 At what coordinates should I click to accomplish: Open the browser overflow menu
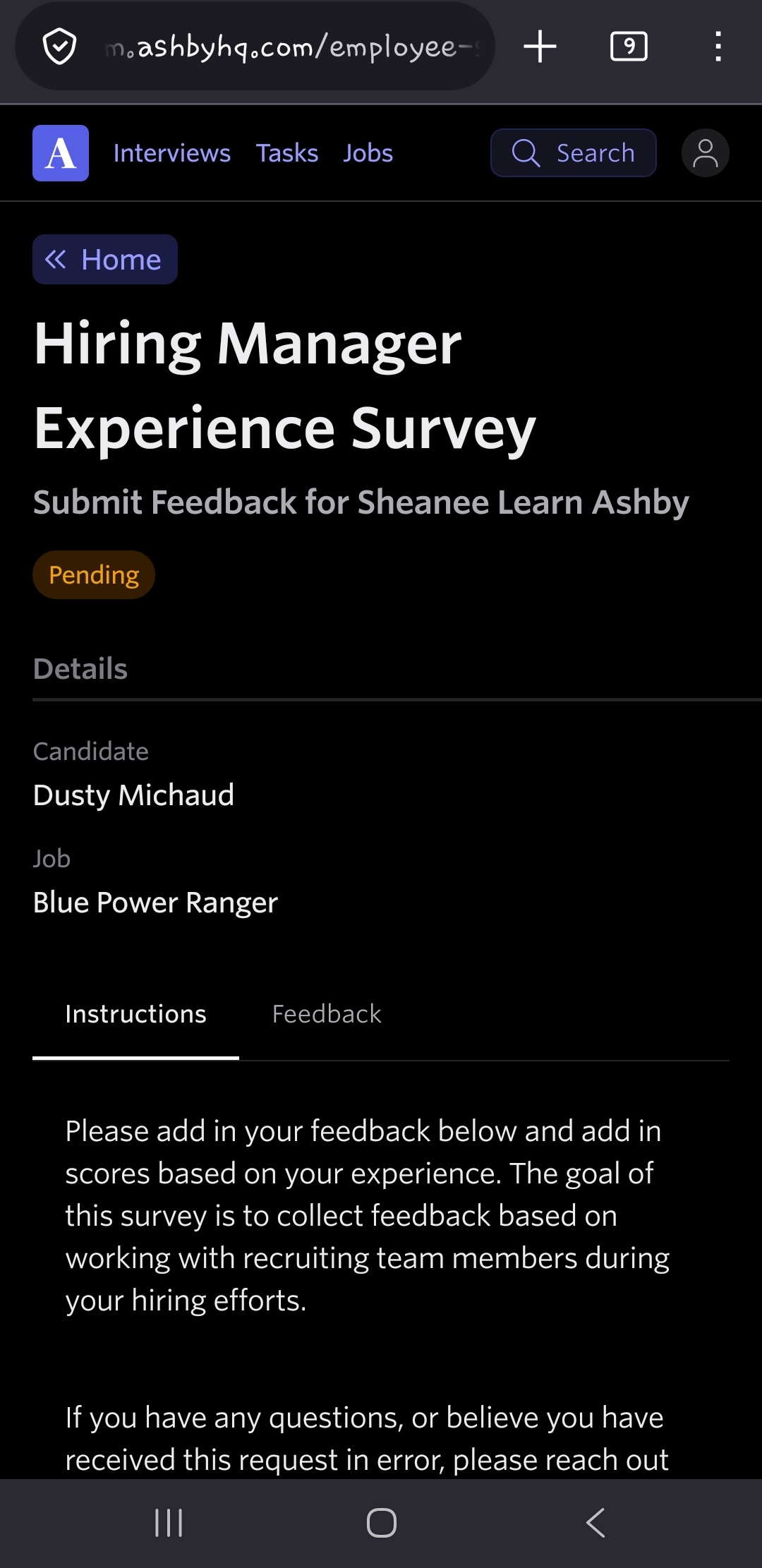point(718,47)
